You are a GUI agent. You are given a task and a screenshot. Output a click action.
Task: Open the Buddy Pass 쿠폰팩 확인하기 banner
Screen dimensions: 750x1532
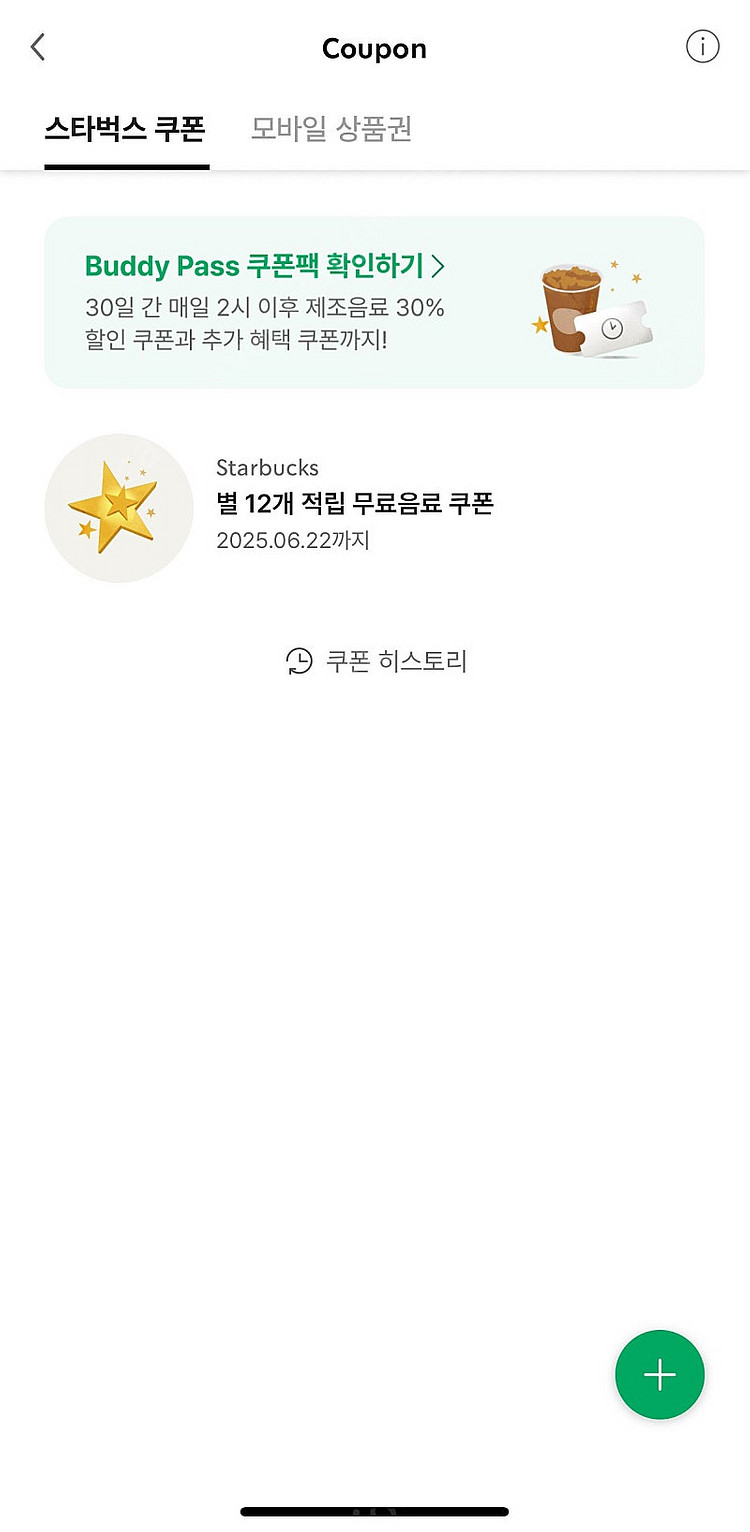click(x=374, y=302)
